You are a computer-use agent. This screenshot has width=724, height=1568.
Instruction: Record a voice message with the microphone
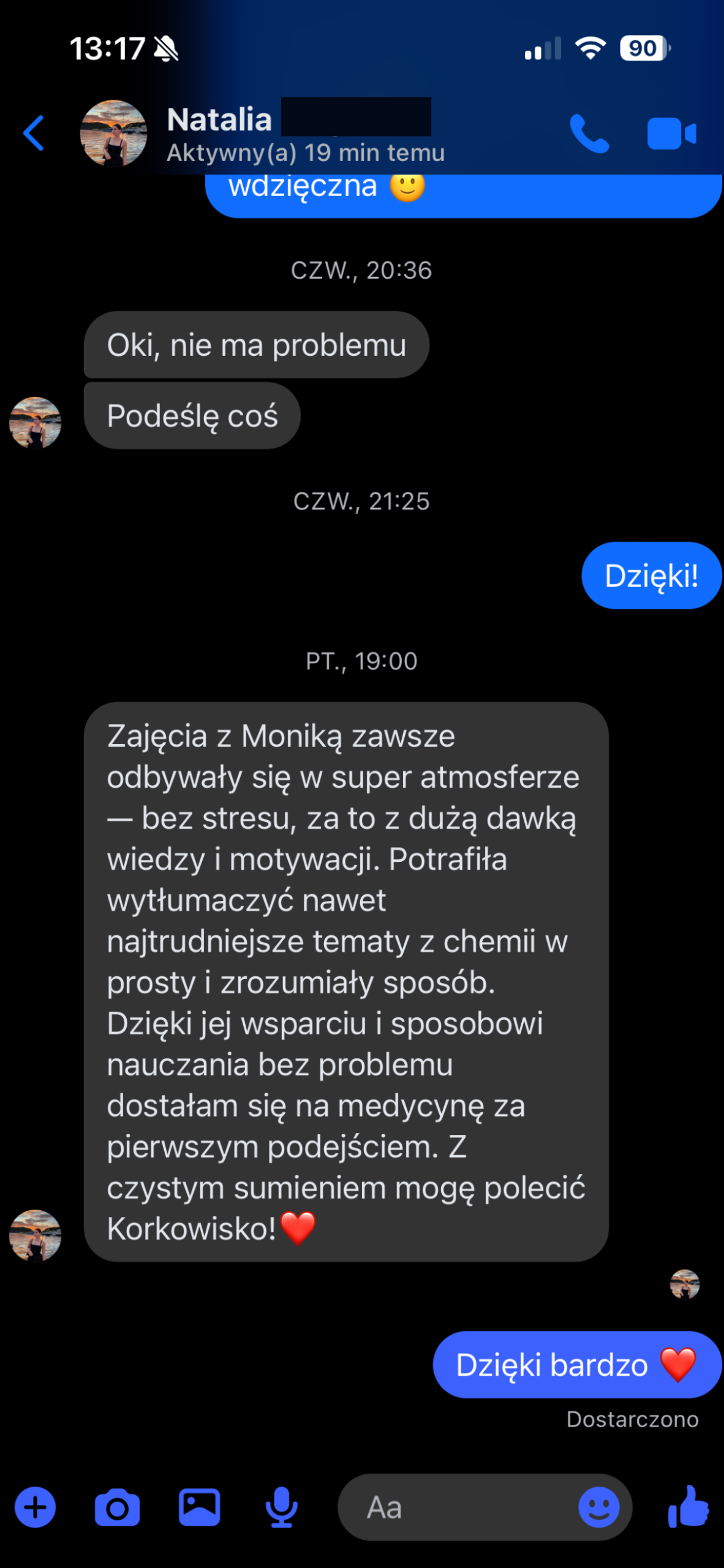[281, 1507]
